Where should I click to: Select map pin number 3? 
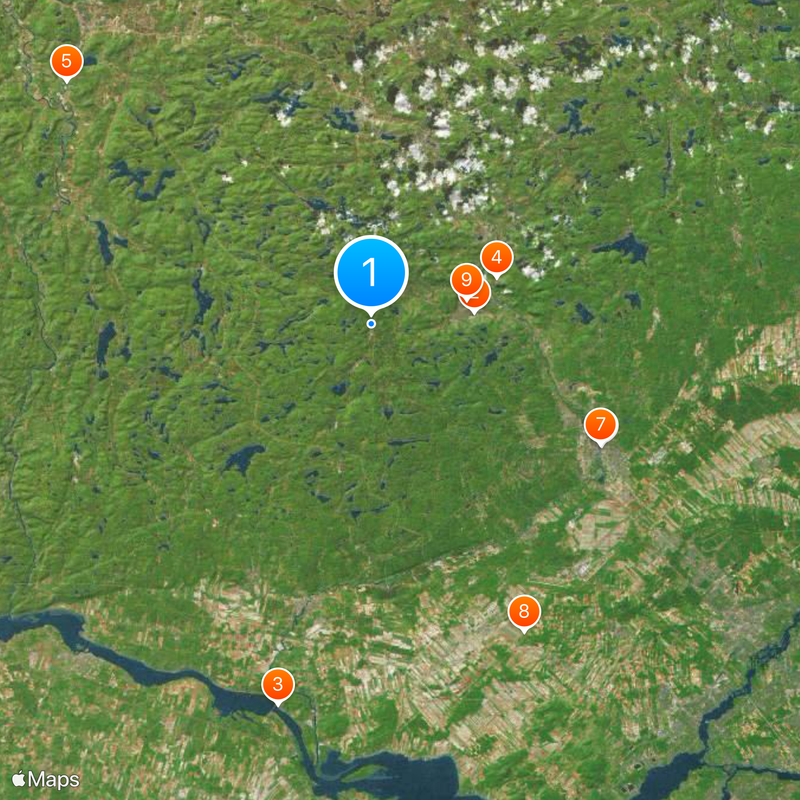278,685
